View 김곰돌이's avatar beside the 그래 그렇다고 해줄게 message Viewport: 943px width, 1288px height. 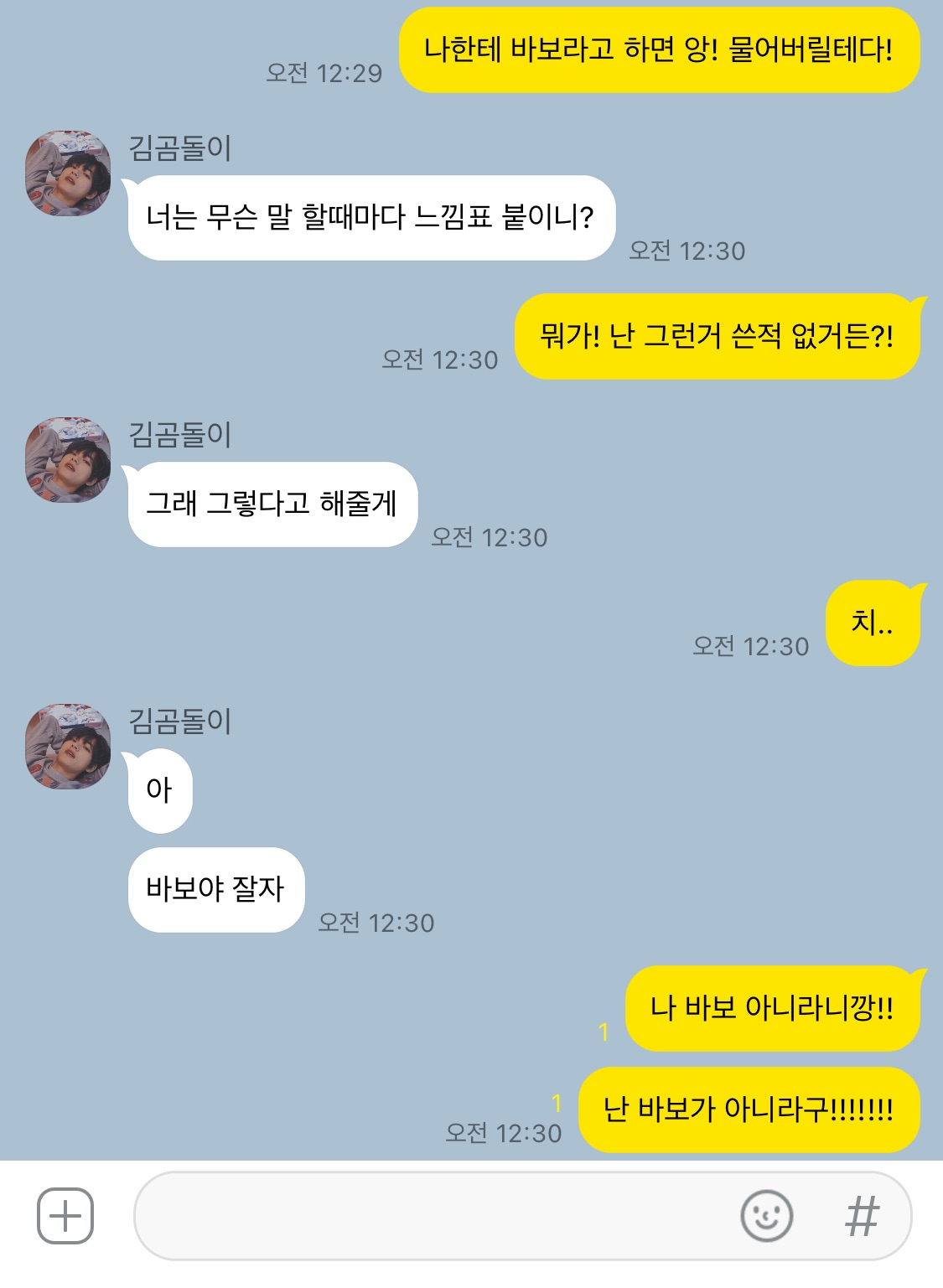click(68, 460)
